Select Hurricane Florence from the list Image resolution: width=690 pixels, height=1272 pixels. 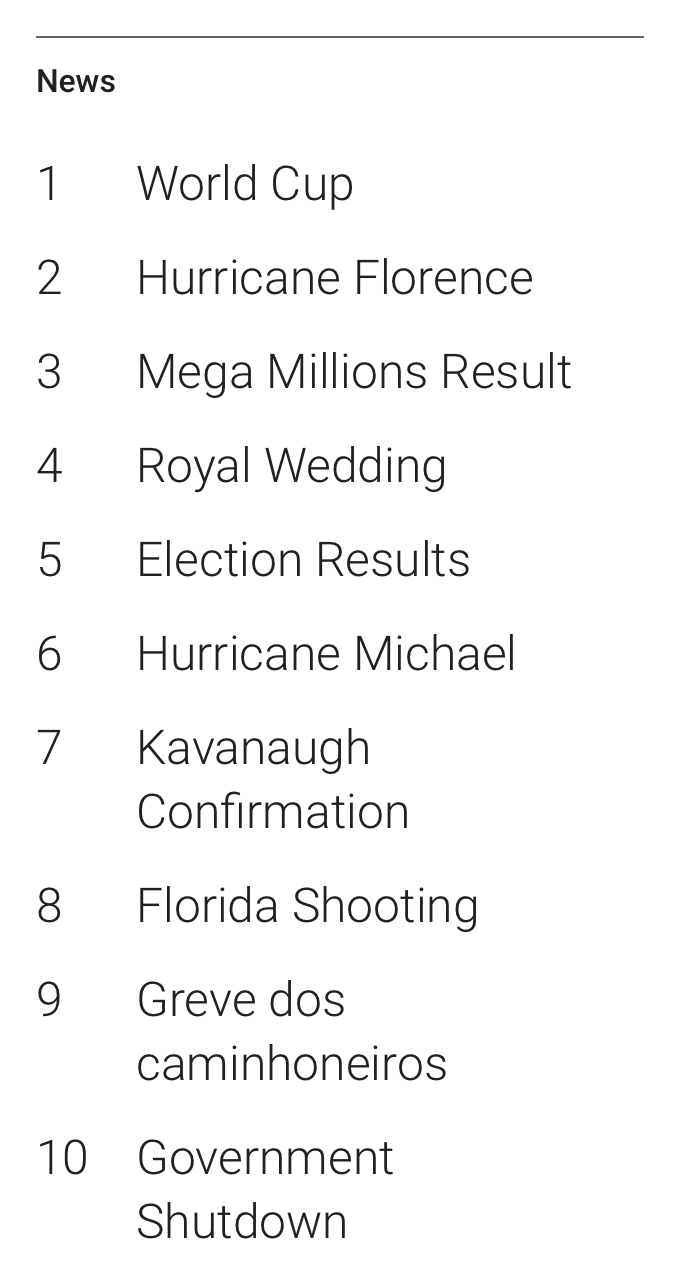click(x=335, y=278)
